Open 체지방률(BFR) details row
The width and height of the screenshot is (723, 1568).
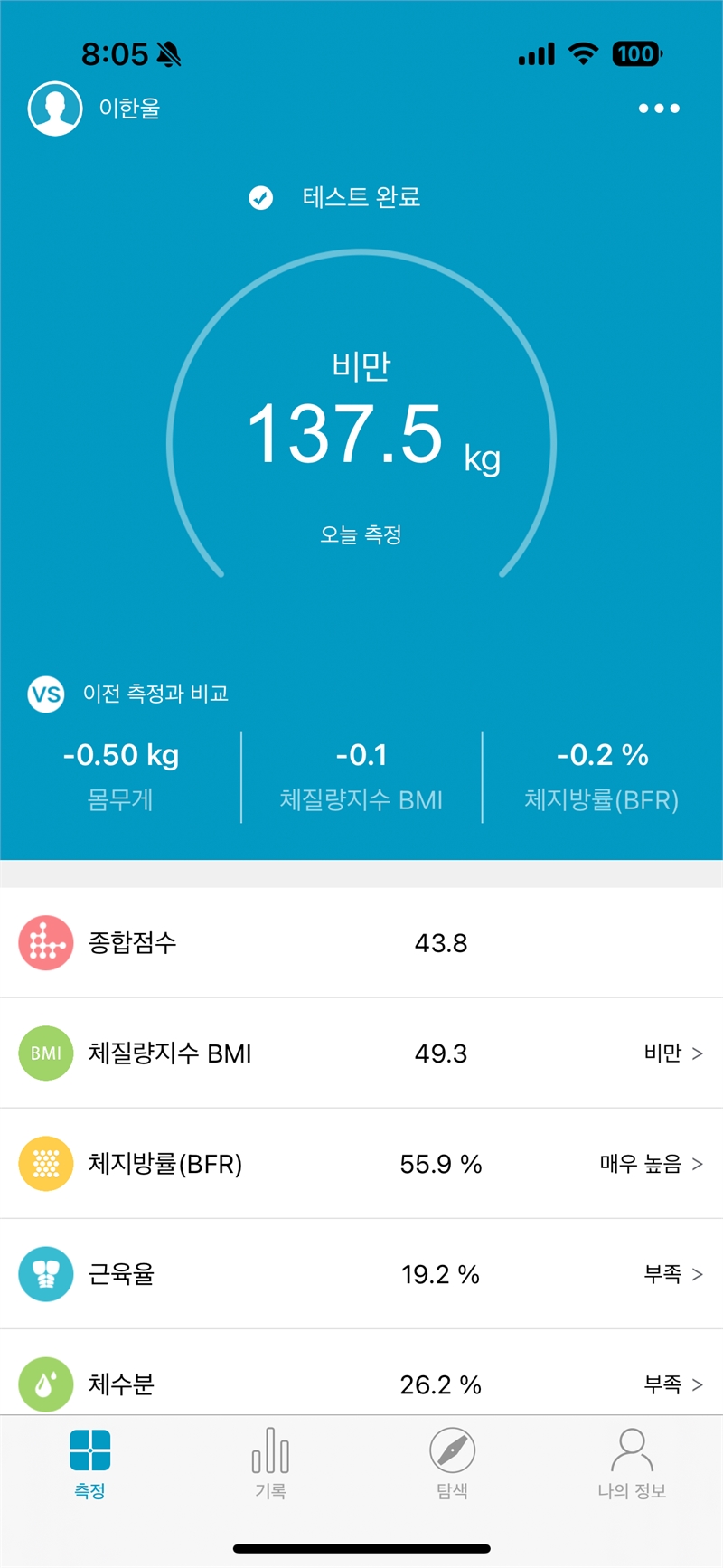(x=361, y=1164)
